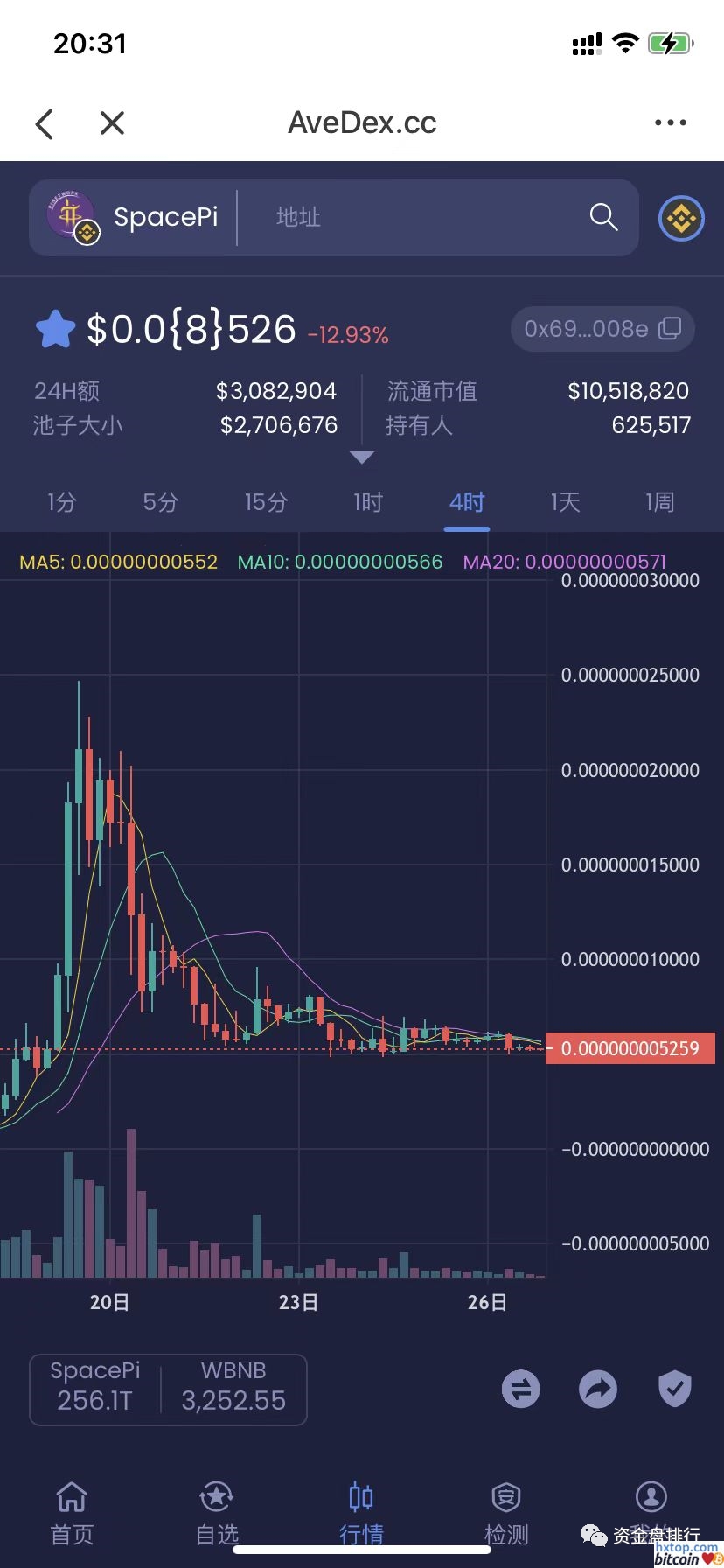Open the three-dot overflow menu
724x1568 pixels.
pos(670,123)
